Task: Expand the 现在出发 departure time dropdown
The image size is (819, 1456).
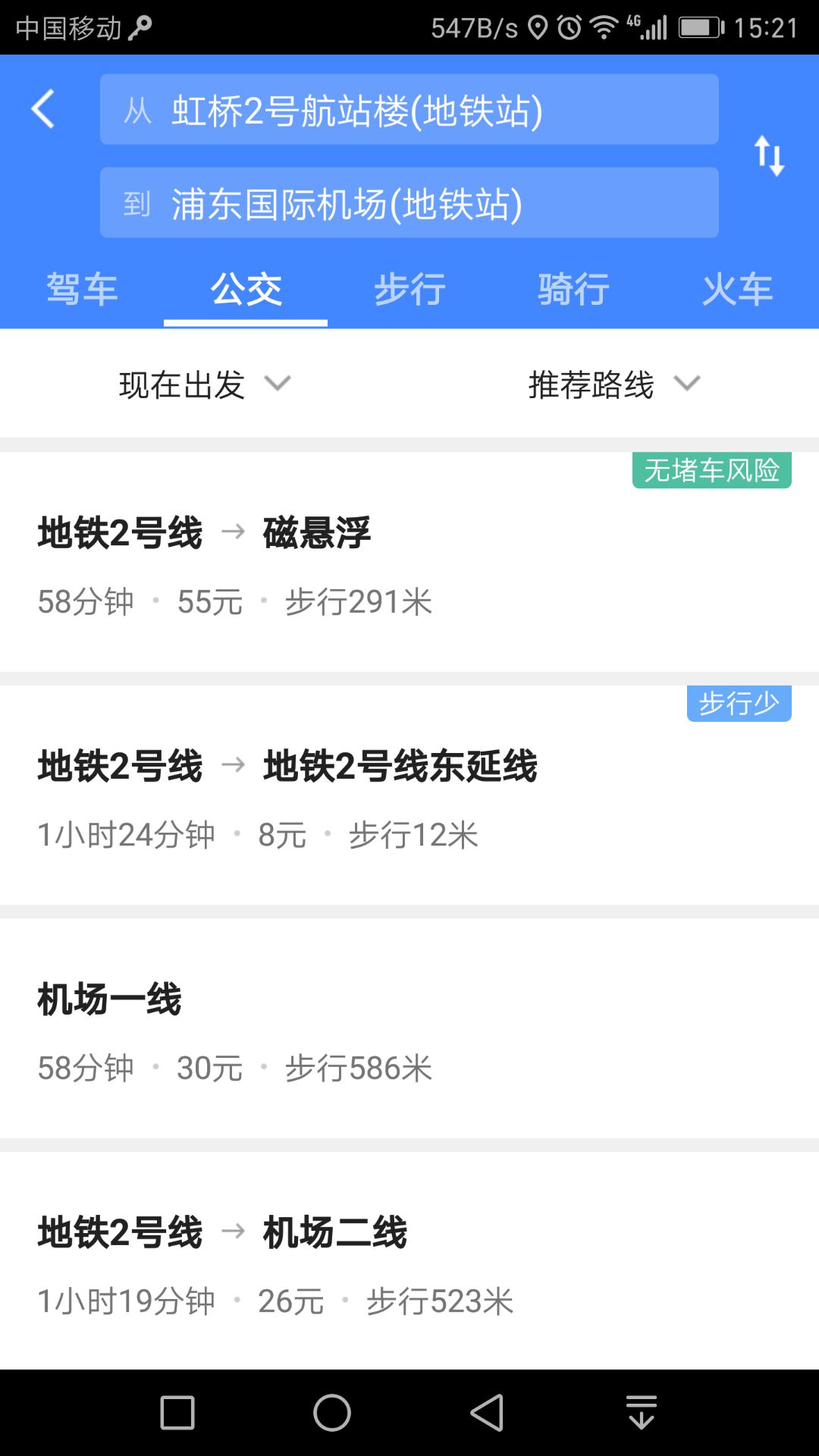Action: [205, 384]
